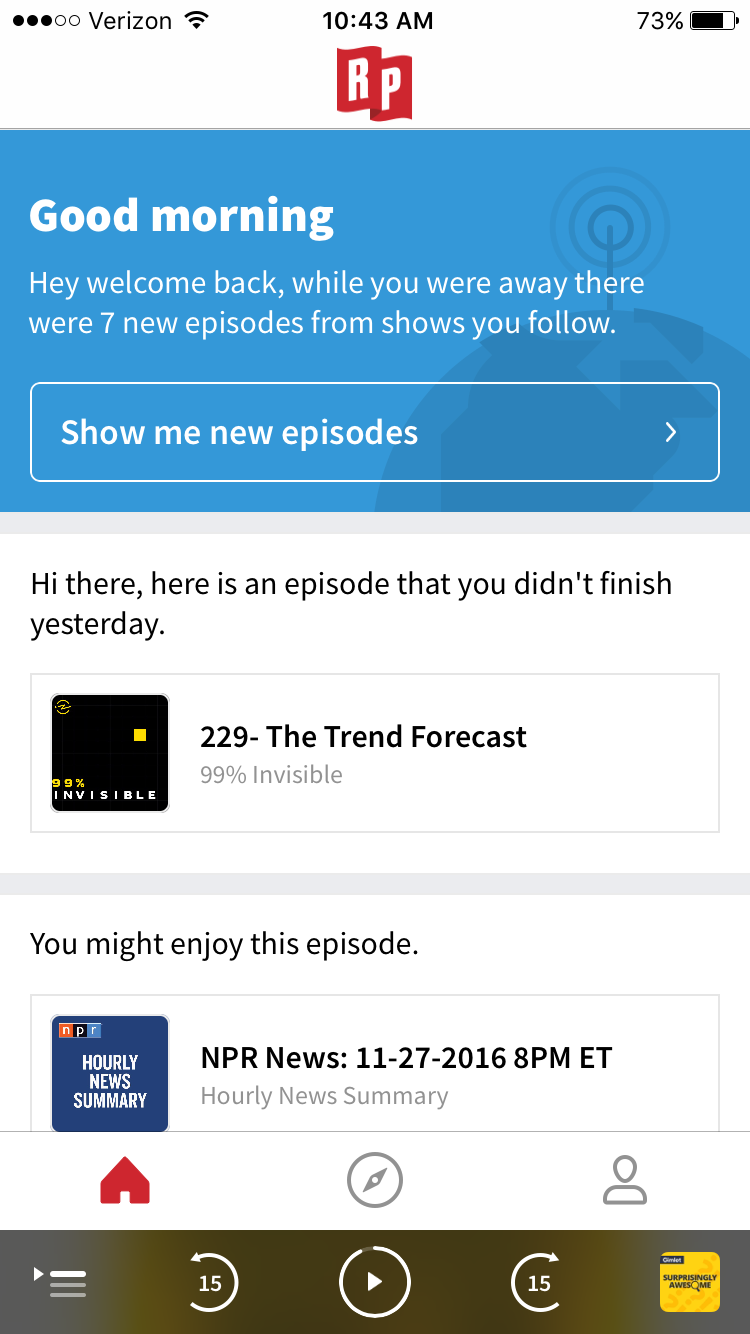Viewport: 750px width, 1334px height.
Task: Open the Surprisingly Awesome now-playing artwork
Action: click(x=690, y=1282)
